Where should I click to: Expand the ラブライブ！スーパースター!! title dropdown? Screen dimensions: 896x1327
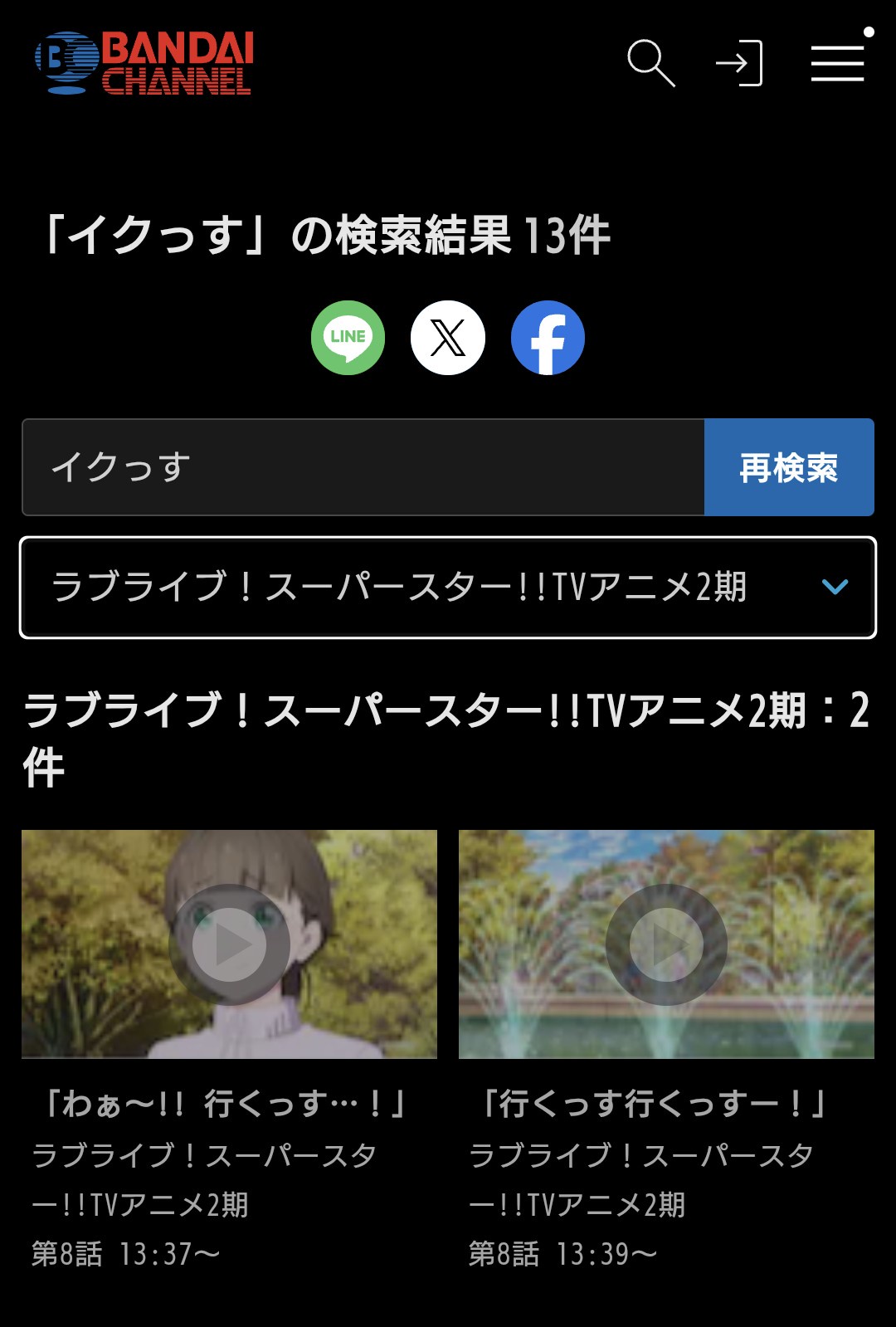coord(448,588)
